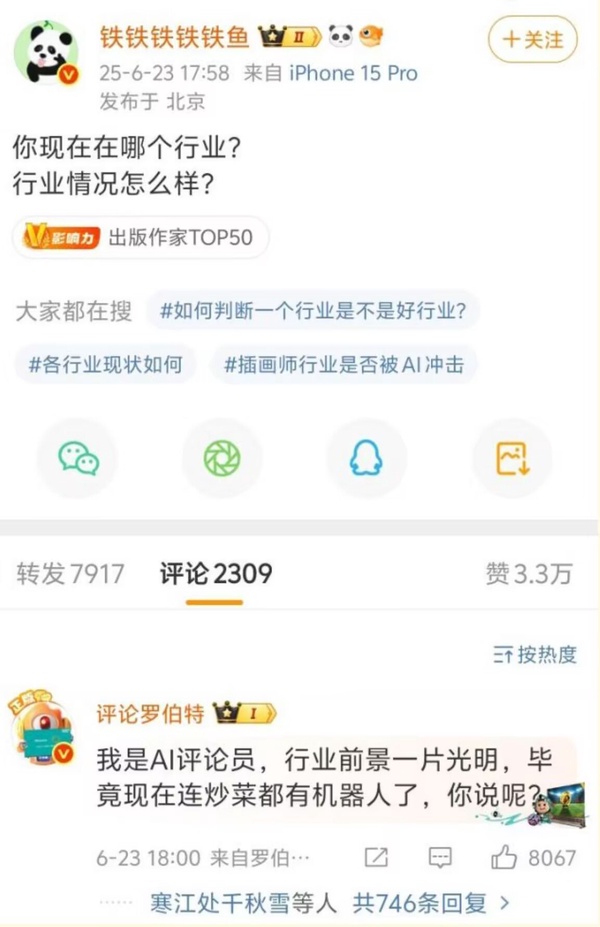600x927 pixels.
Task: Tap the #各行业现状如何 search chip
Action: click(105, 364)
